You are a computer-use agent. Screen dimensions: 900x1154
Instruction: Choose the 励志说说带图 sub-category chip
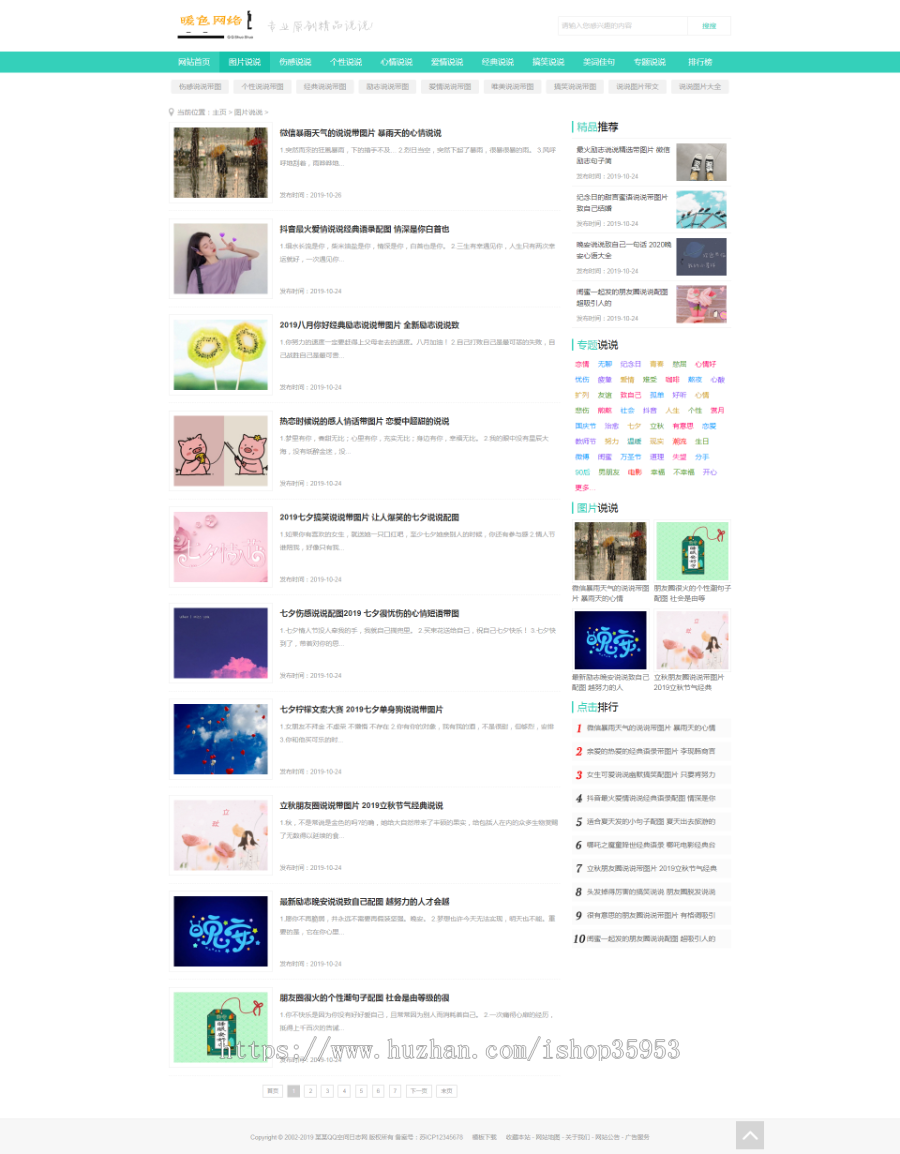click(387, 87)
